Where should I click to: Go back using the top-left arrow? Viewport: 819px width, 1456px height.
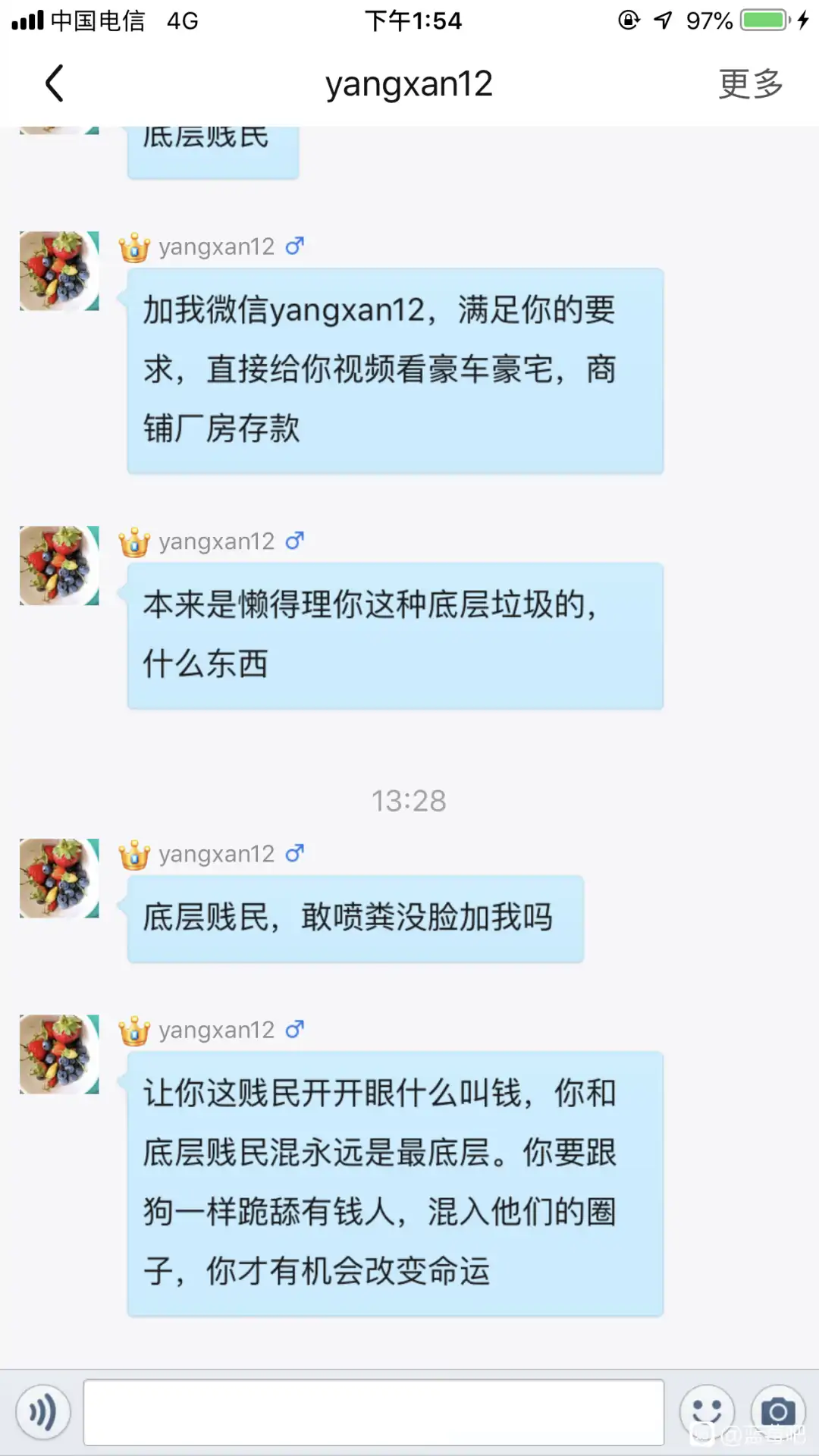(x=54, y=83)
